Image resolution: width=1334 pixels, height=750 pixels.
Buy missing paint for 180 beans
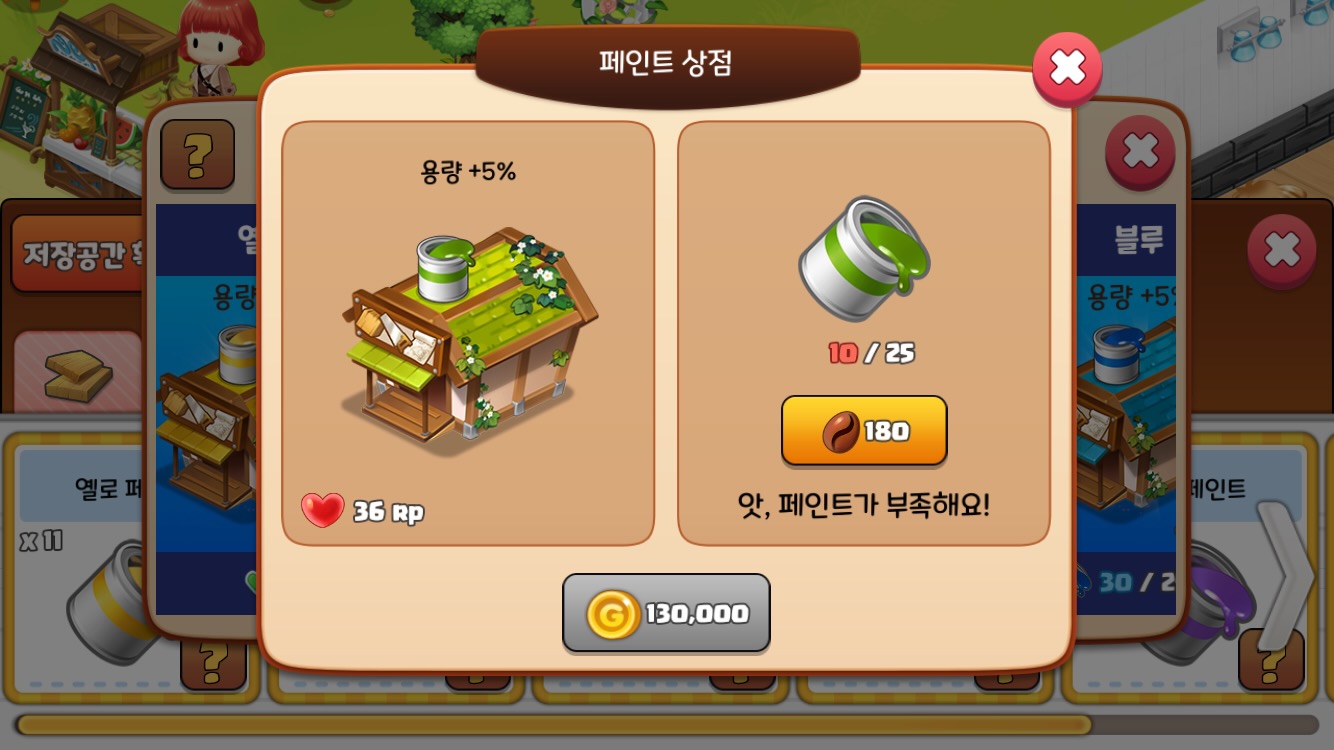point(864,430)
